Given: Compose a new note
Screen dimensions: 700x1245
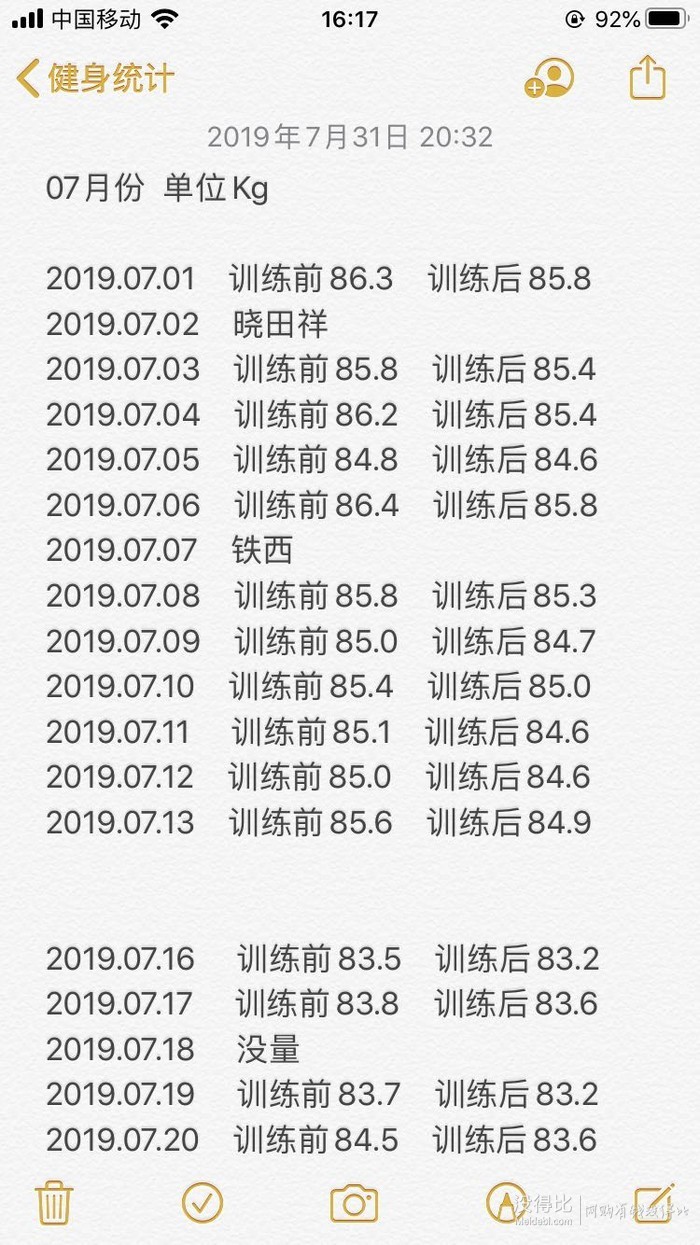Looking at the screenshot, I should click(x=655, y=1203).
